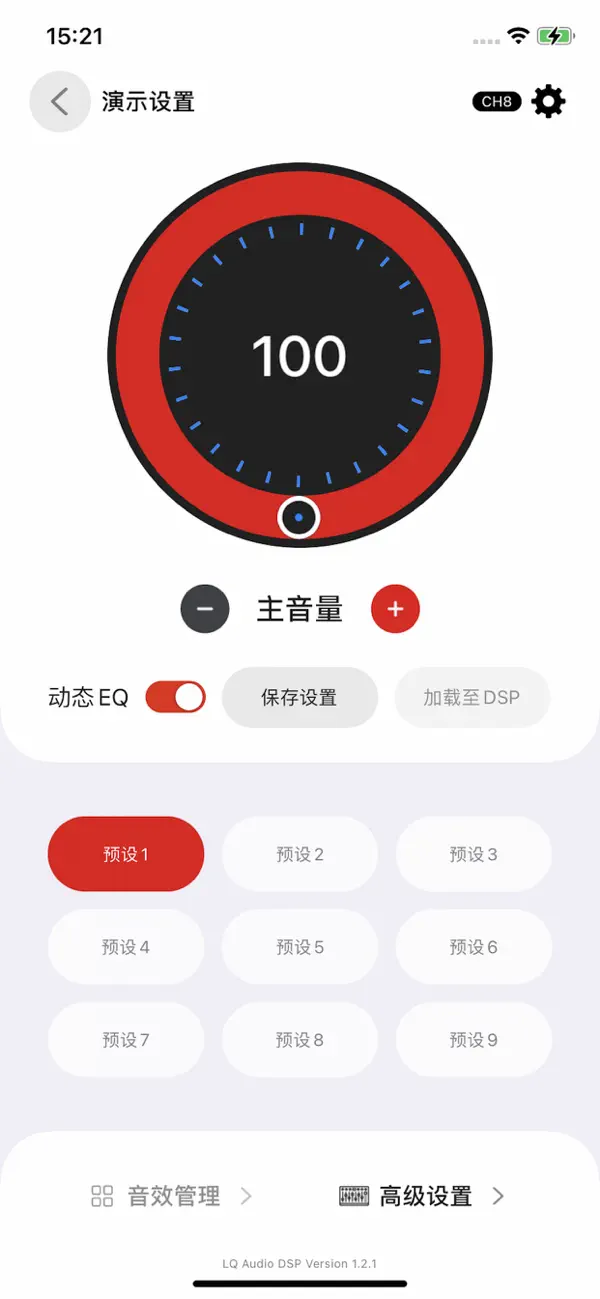Pick 预设 5 preset
Screen dimensions: 600x1299
300,947
